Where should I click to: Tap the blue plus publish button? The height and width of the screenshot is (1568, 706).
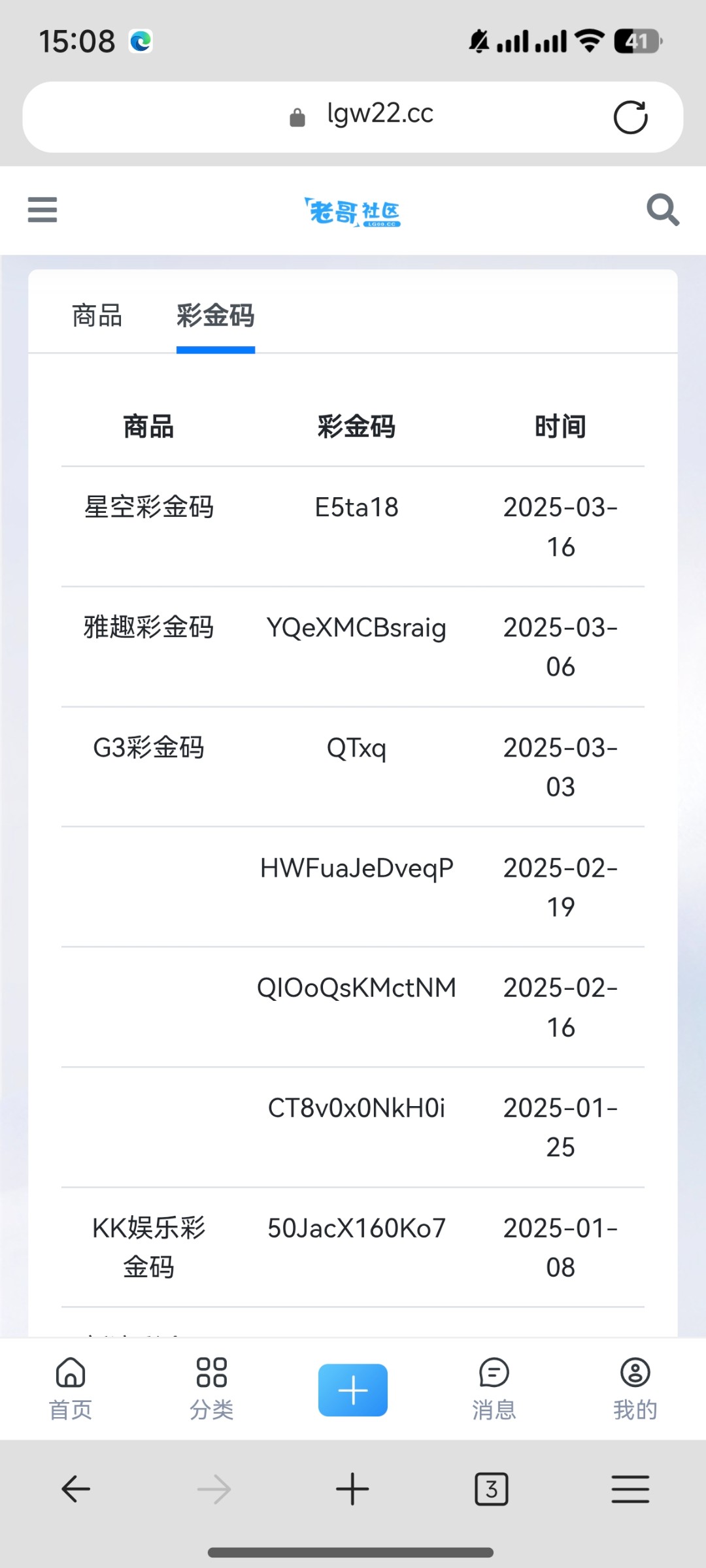pyautogui.click(x=353, y=1390)
